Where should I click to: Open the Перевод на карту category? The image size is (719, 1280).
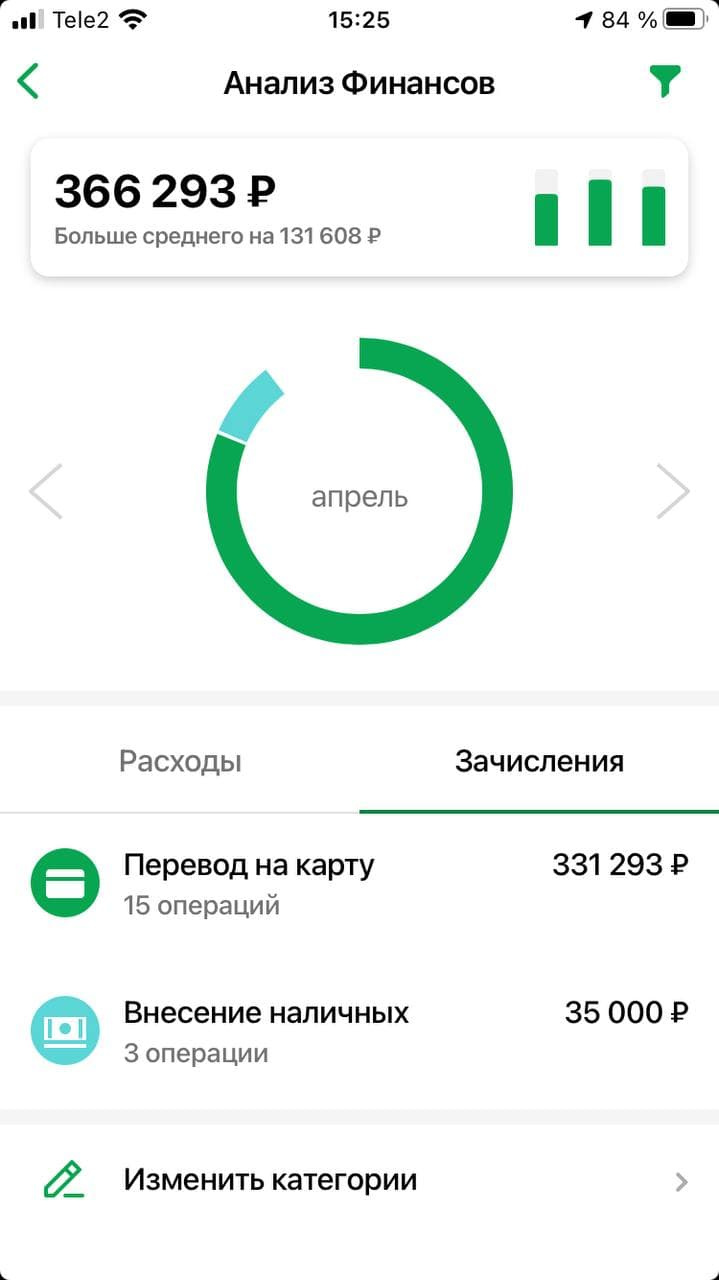pos(359,883)
